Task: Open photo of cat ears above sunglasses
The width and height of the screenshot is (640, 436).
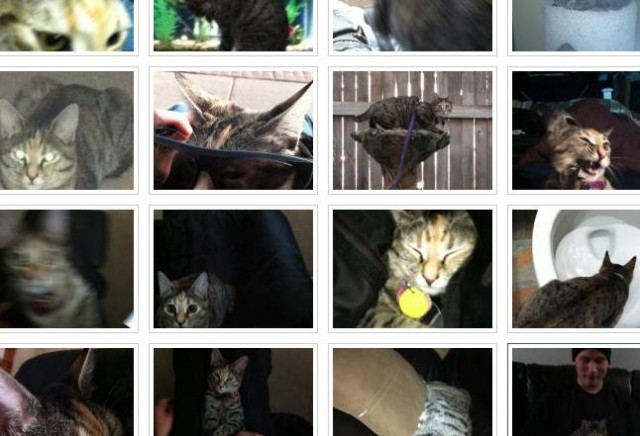Action: (233, 130)
